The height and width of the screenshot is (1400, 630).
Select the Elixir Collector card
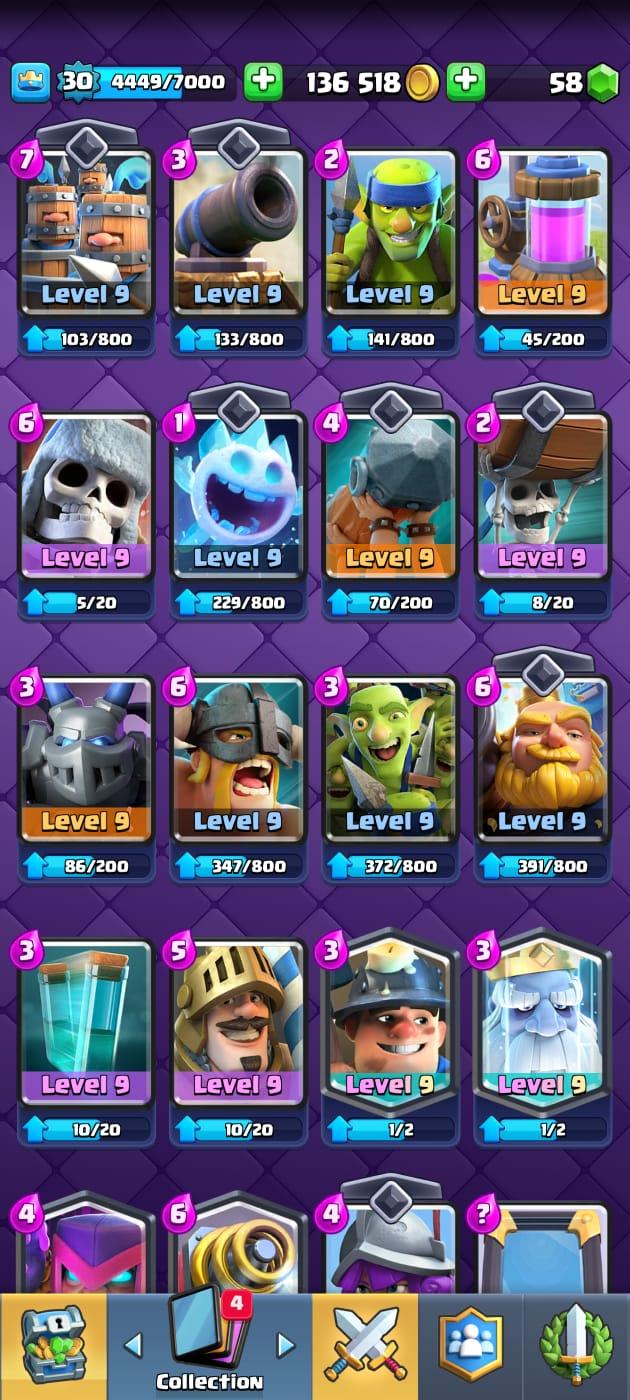point(543,235)
